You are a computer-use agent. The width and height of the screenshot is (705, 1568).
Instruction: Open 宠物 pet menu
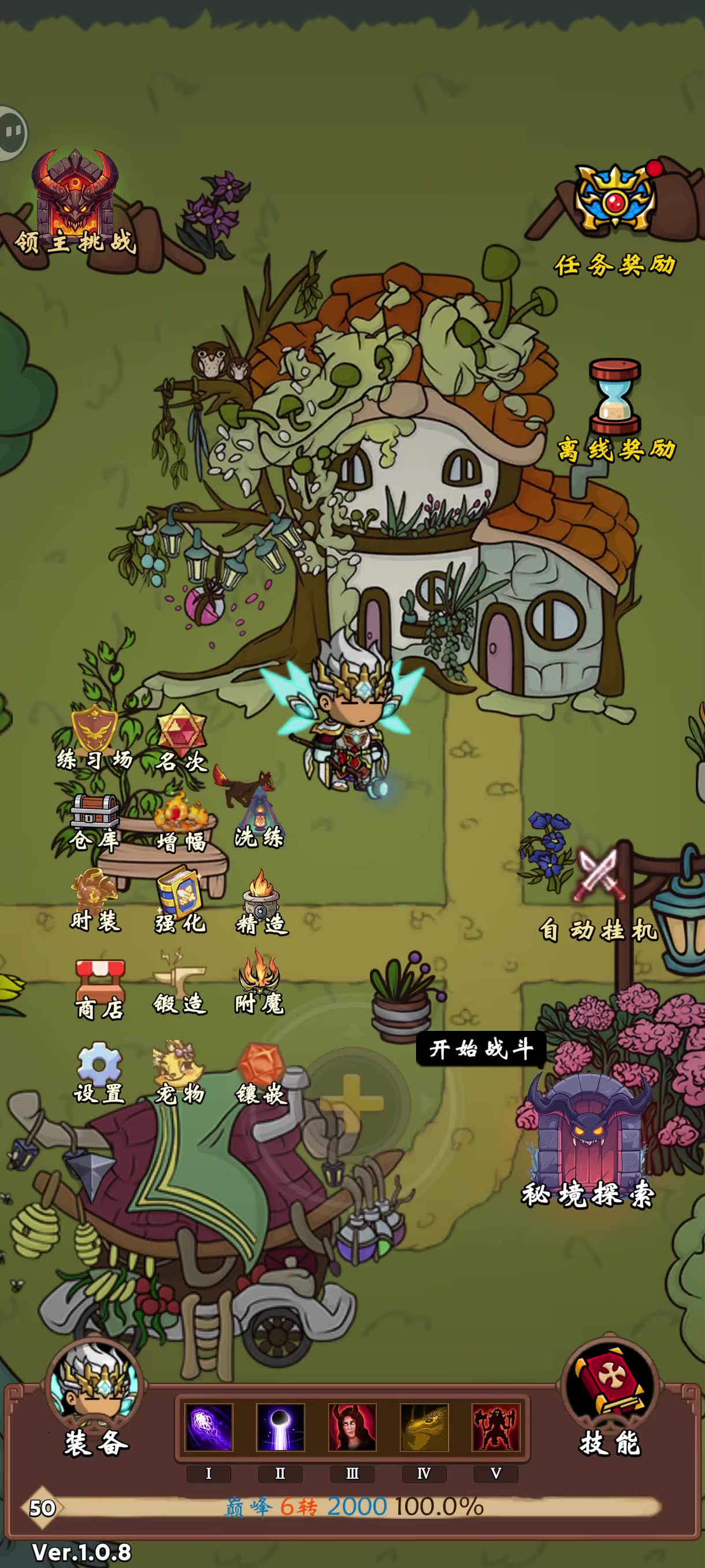tap(180, 1073)
